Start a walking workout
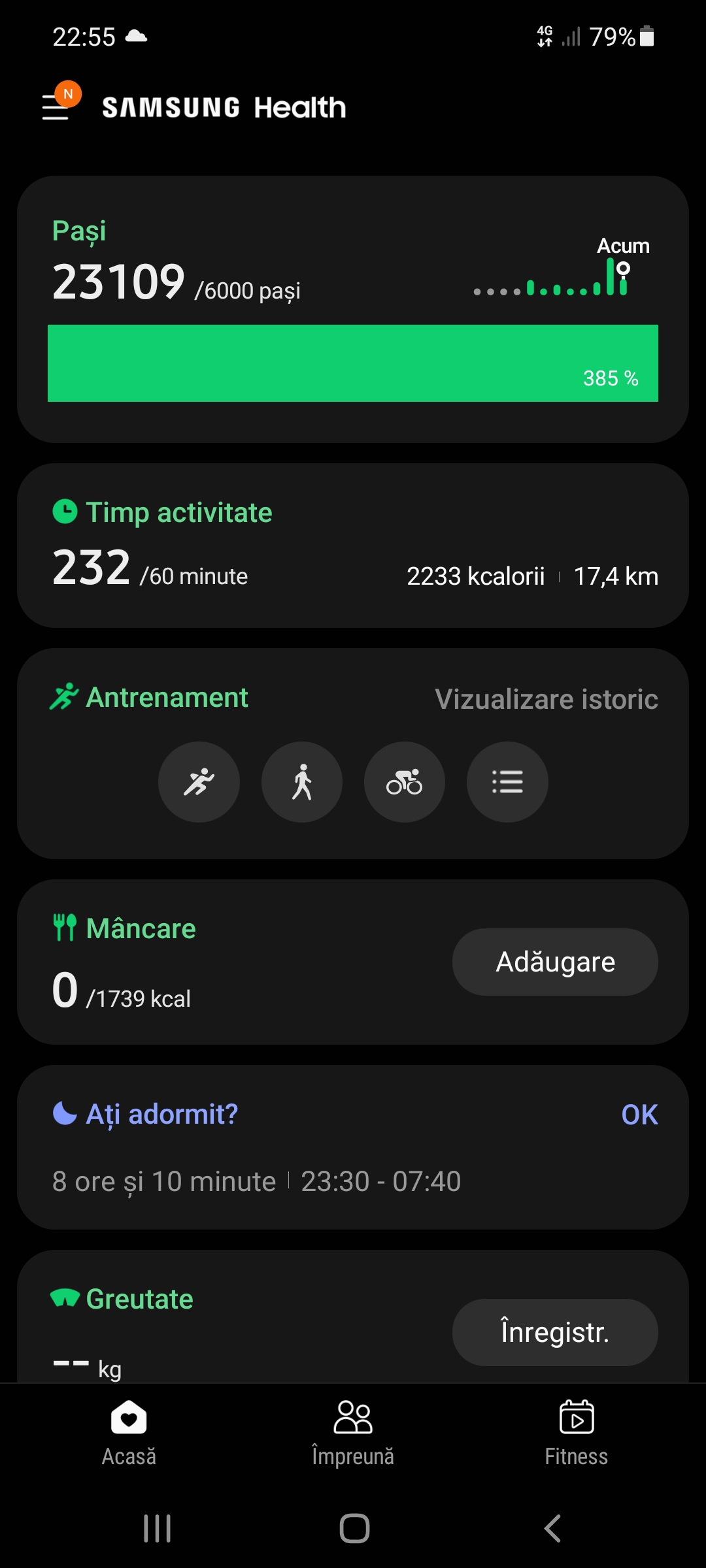Screen dimensions: 706x1568 tap(302, 782)
